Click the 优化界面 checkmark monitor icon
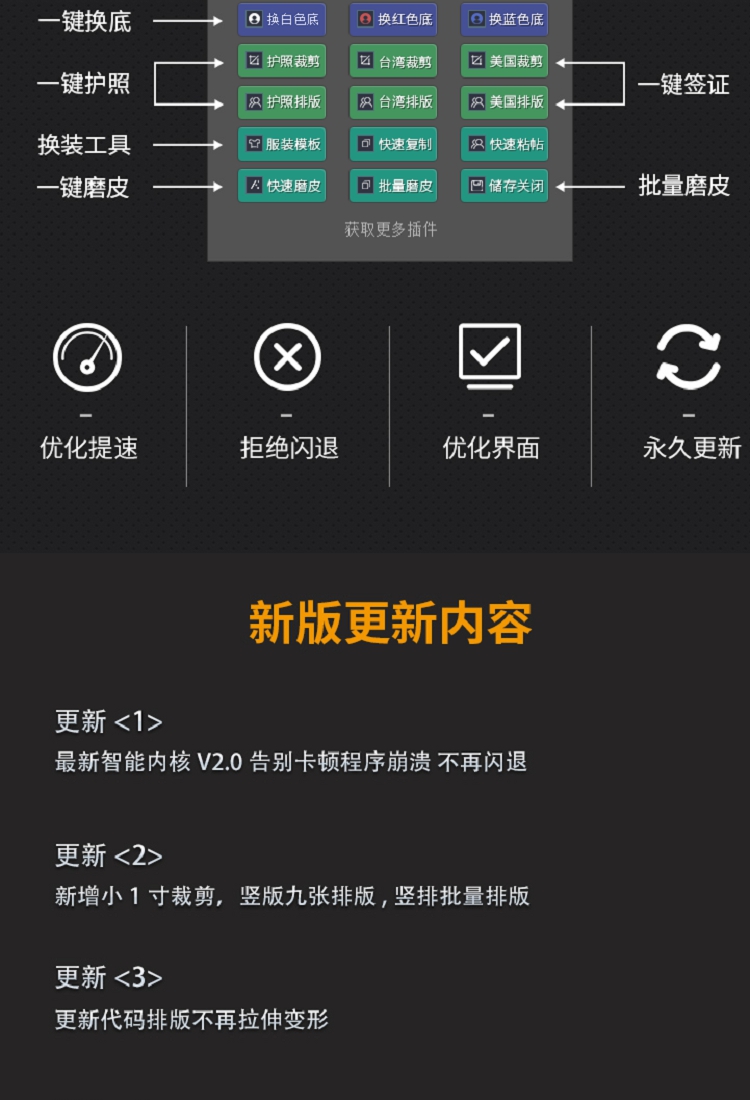Viewport: 750px width, 1100px height. [488, 357]
